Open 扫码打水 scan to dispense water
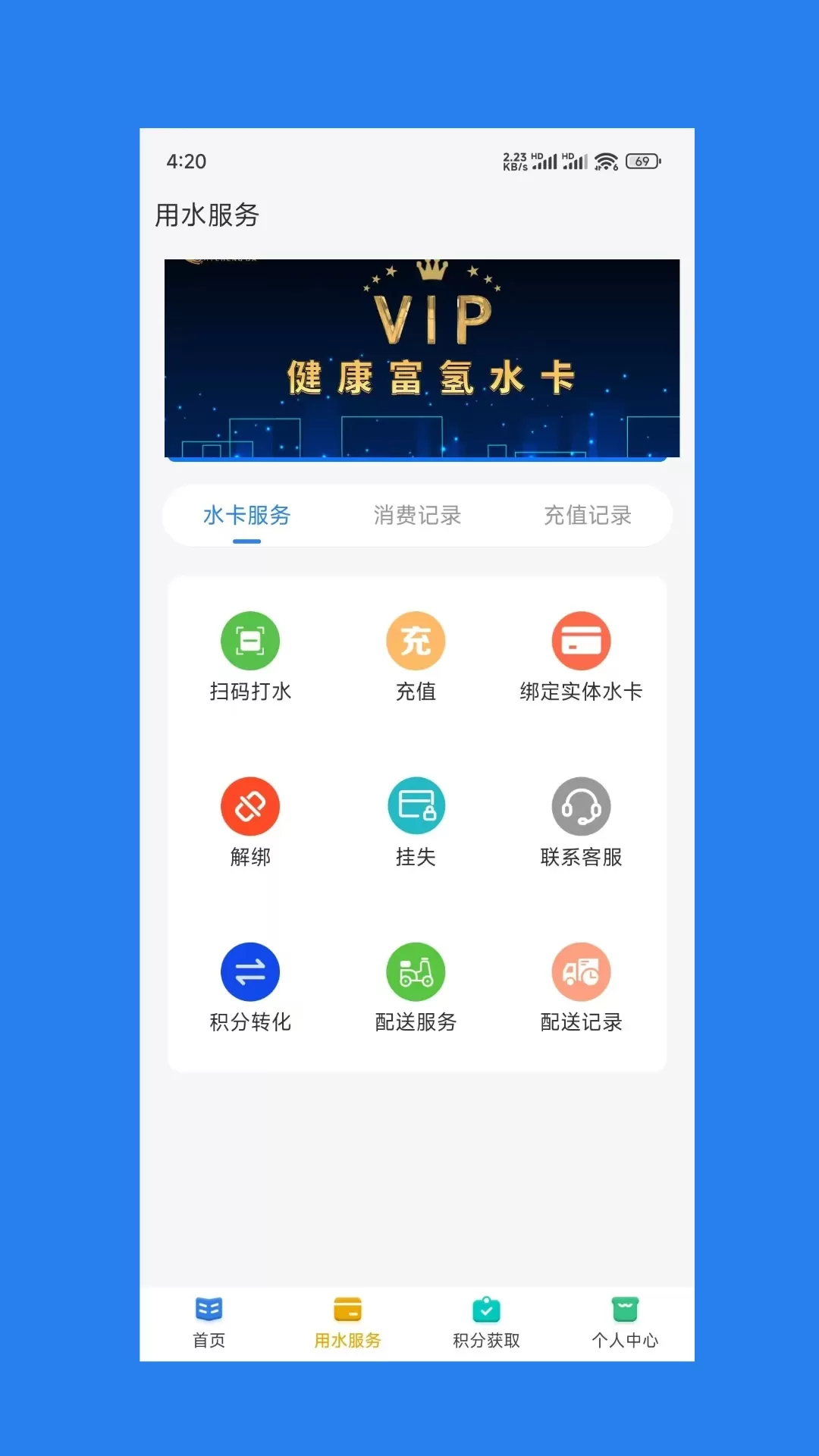Viewport: 819px width, 1456px height. tap(250, 657)
